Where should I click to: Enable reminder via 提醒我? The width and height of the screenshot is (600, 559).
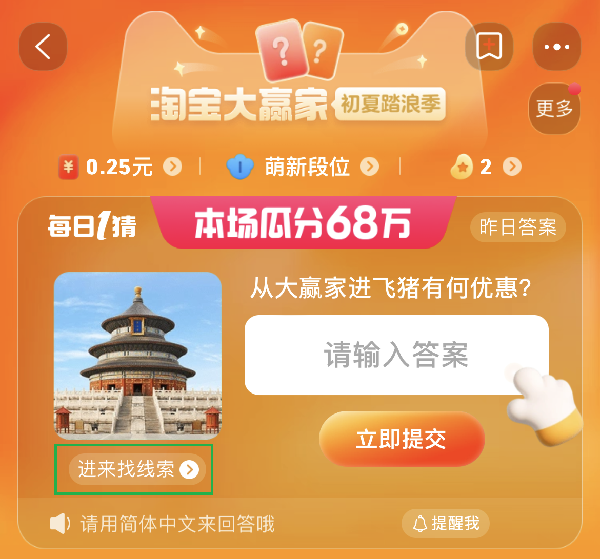(447, 522)
